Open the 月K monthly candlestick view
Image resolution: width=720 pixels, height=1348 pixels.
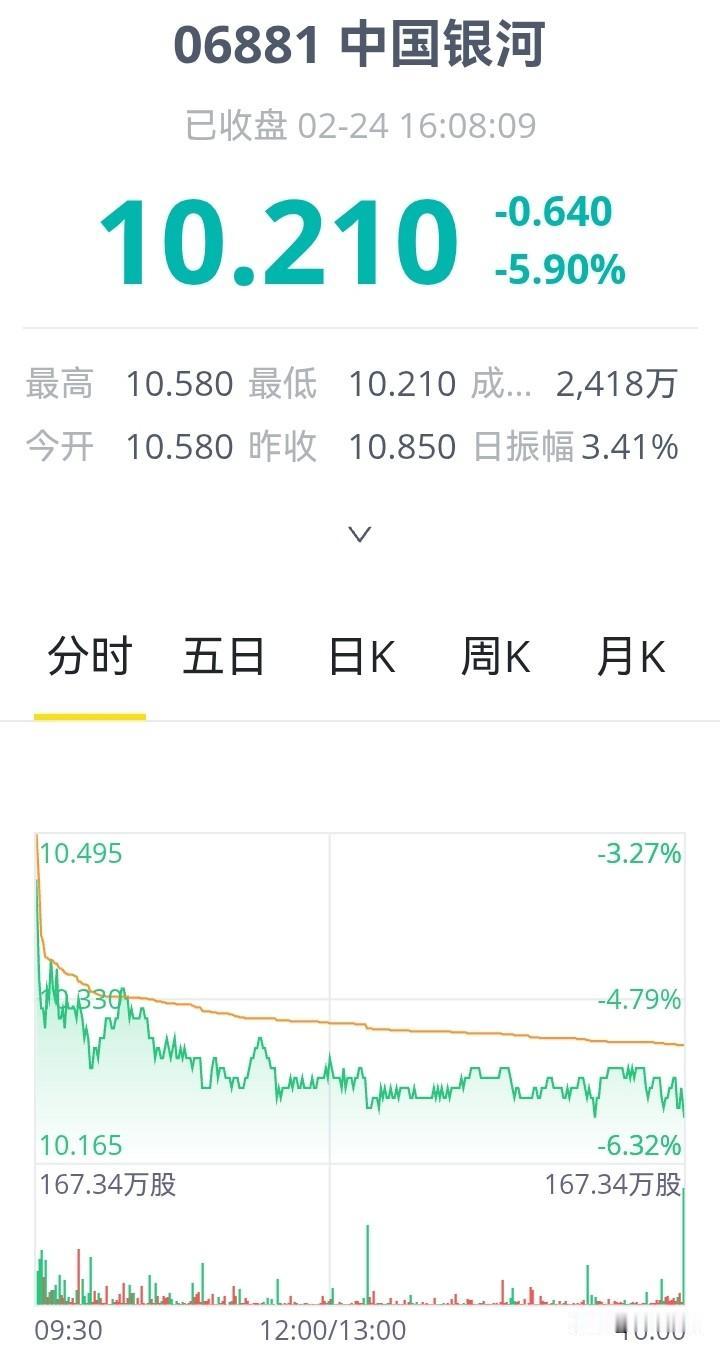pyautogui.click(x=630, y=656)
